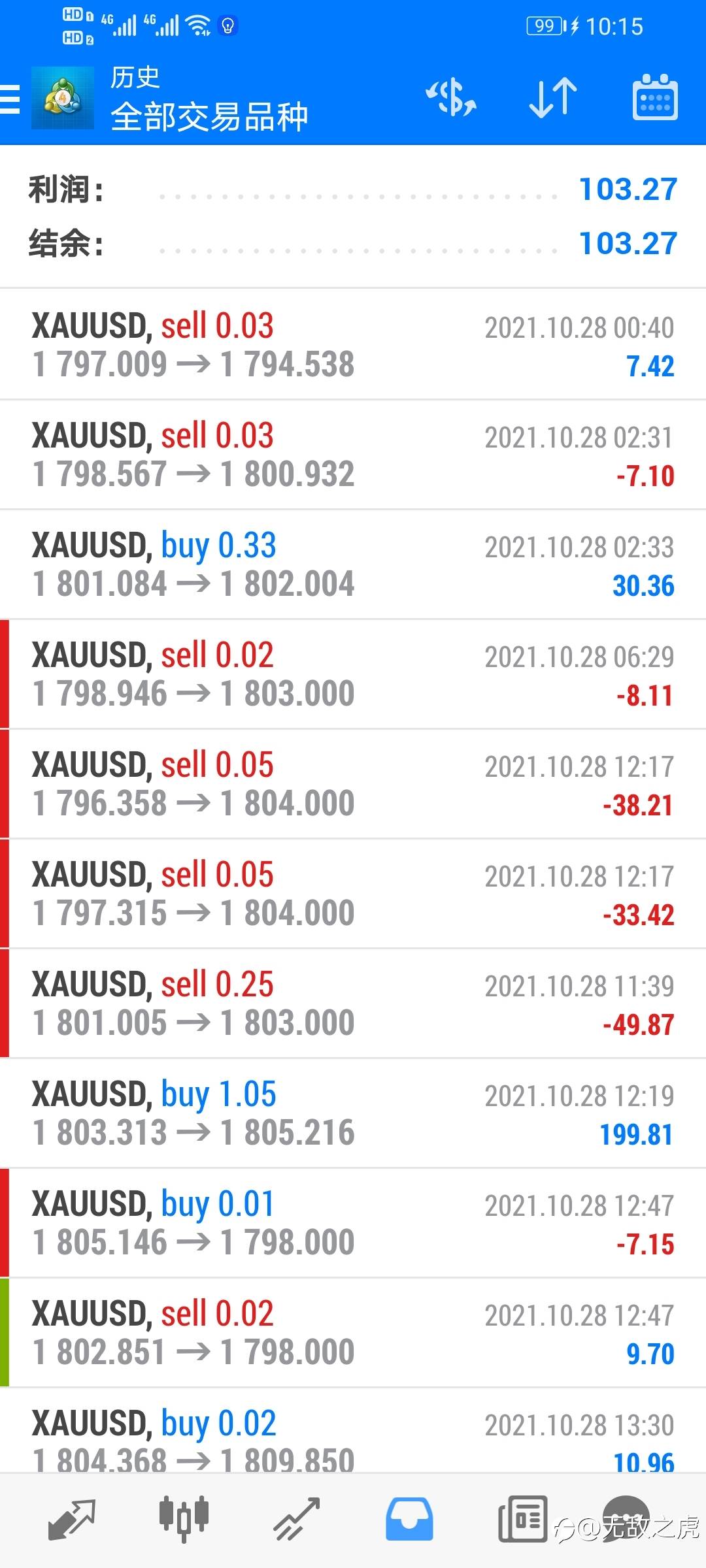Image resolution: width=706 pixels, height=1568 pixels.
Task: Open the sell 0.02 trade with profit 9.70
Action: pyautogui.click(x=353, y=1333)
